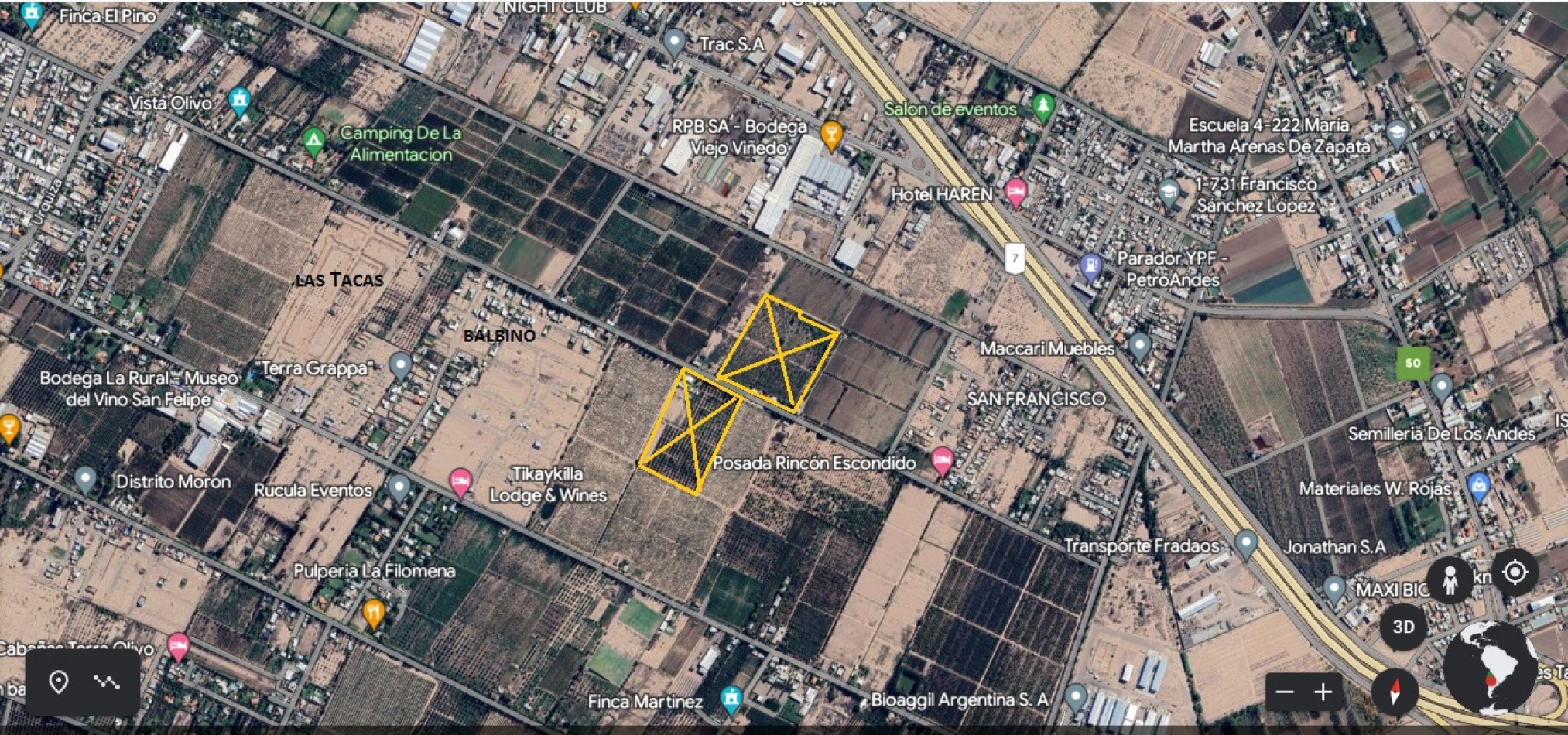Select the Posada Rincón Escondido pin

[x=941, y=460]
